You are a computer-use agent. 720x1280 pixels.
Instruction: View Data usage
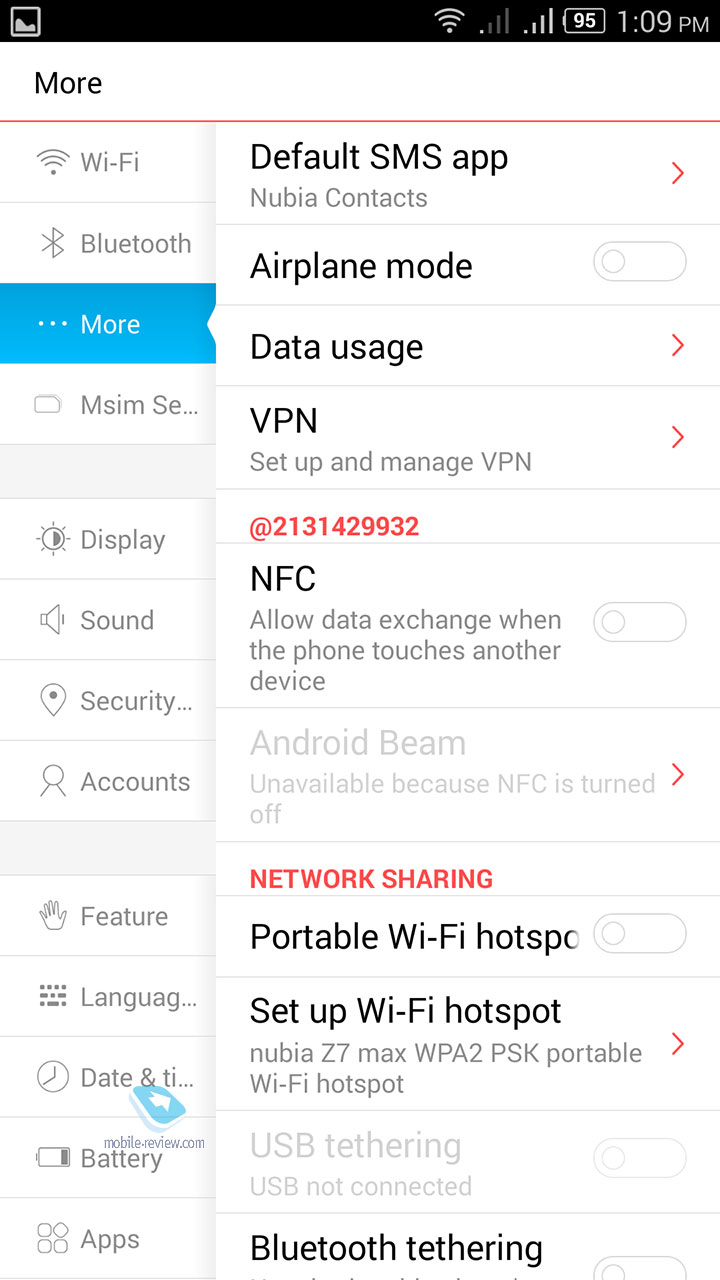(467, 346)
